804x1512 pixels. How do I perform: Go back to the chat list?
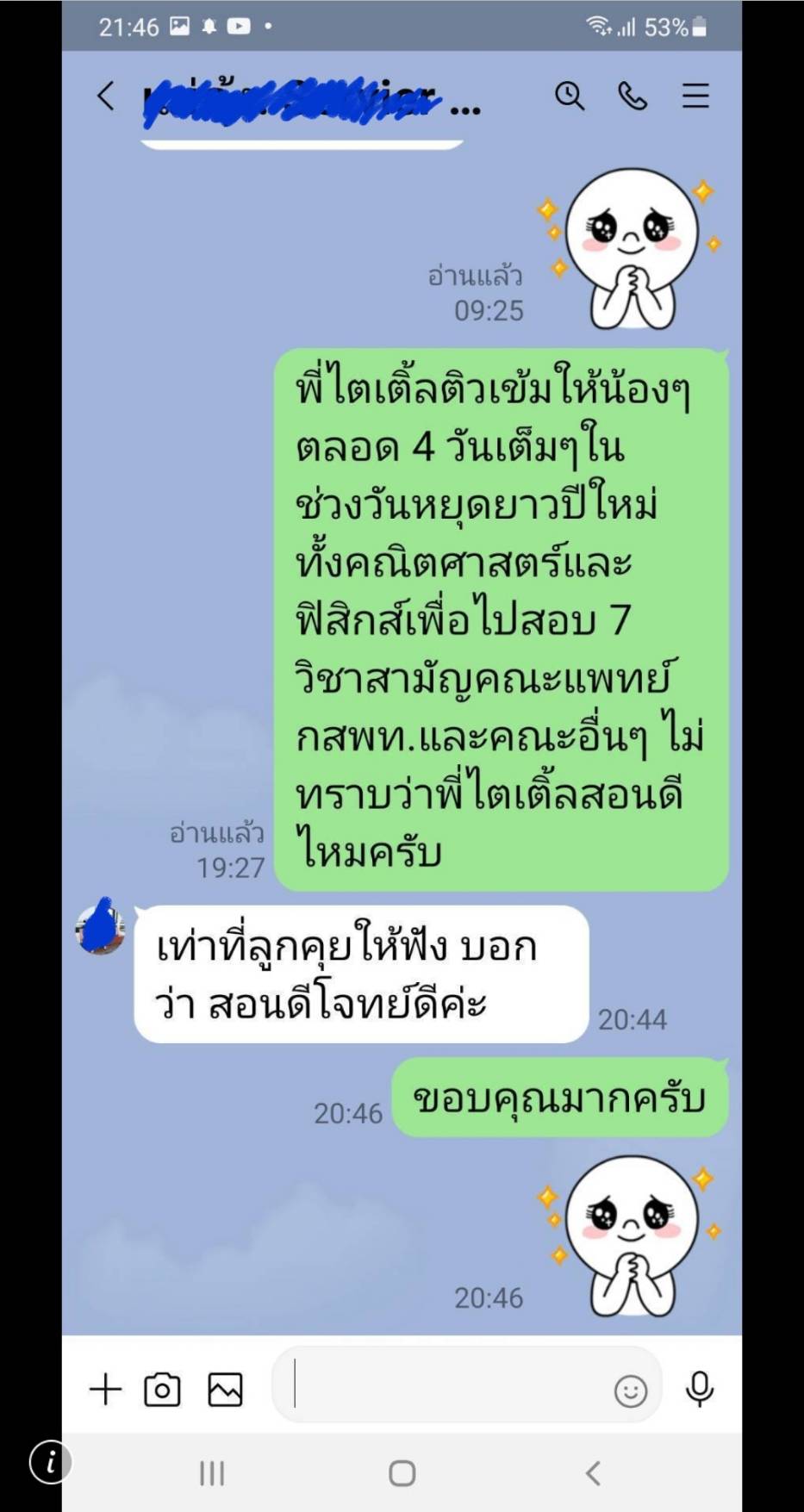click(x=105, y=96)
